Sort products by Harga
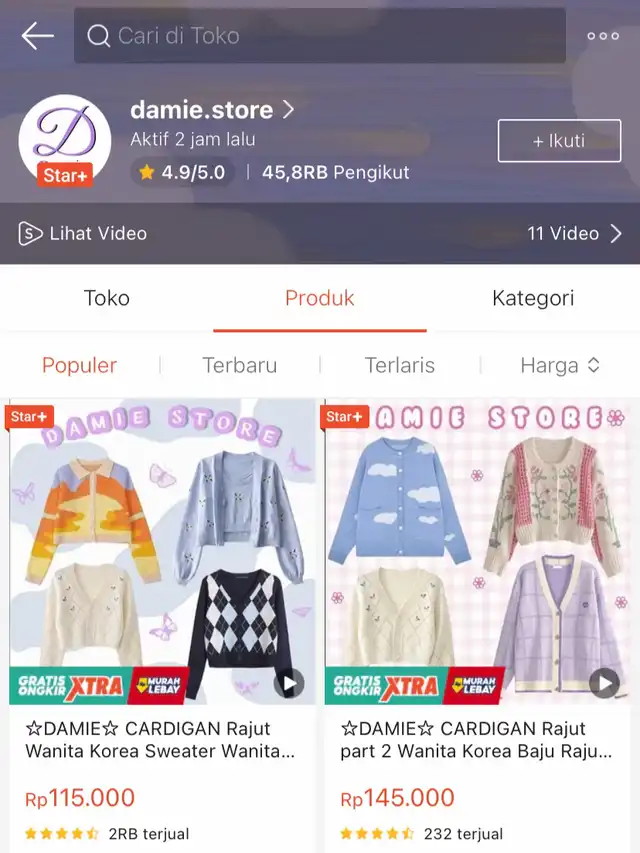 [x=560, y=365]
